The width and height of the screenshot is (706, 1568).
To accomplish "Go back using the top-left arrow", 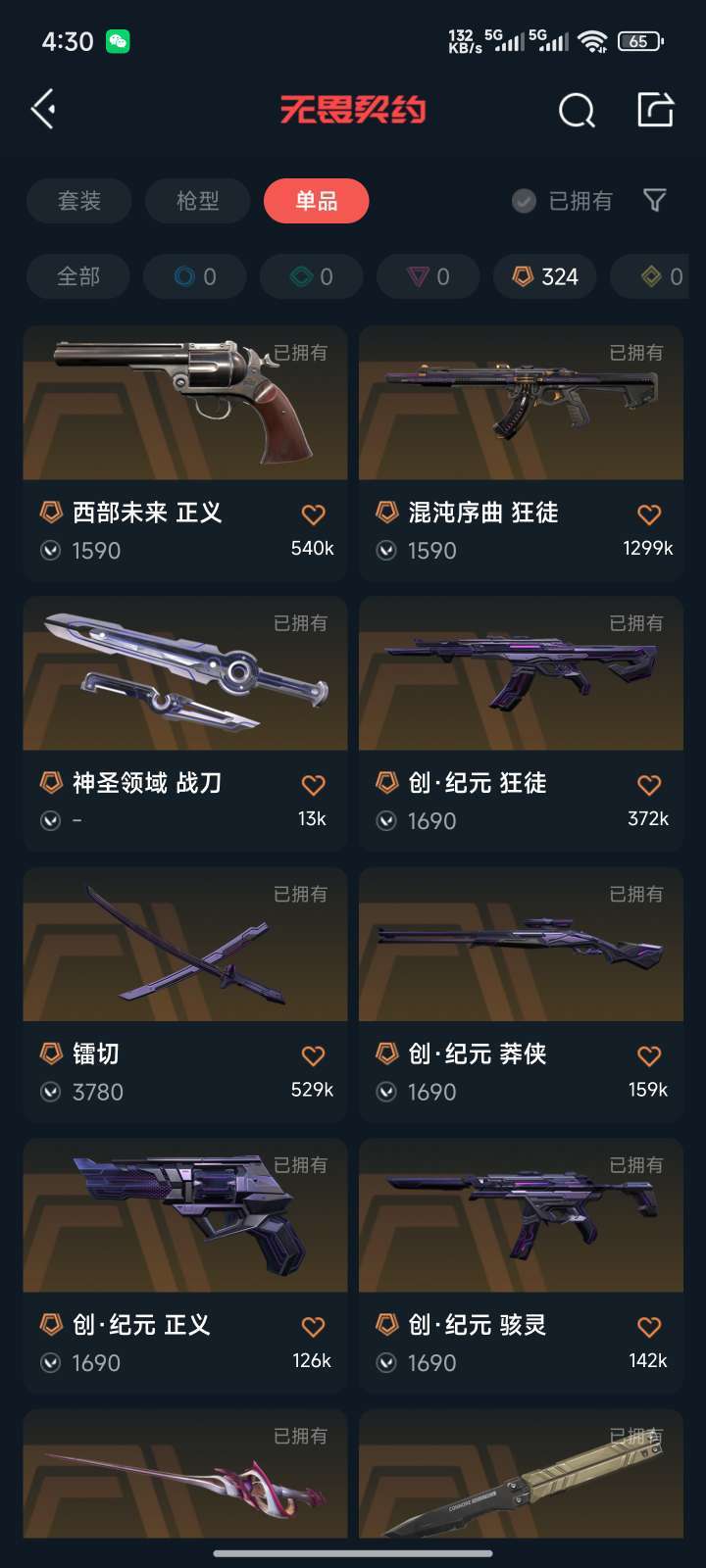I will [43, 109].
